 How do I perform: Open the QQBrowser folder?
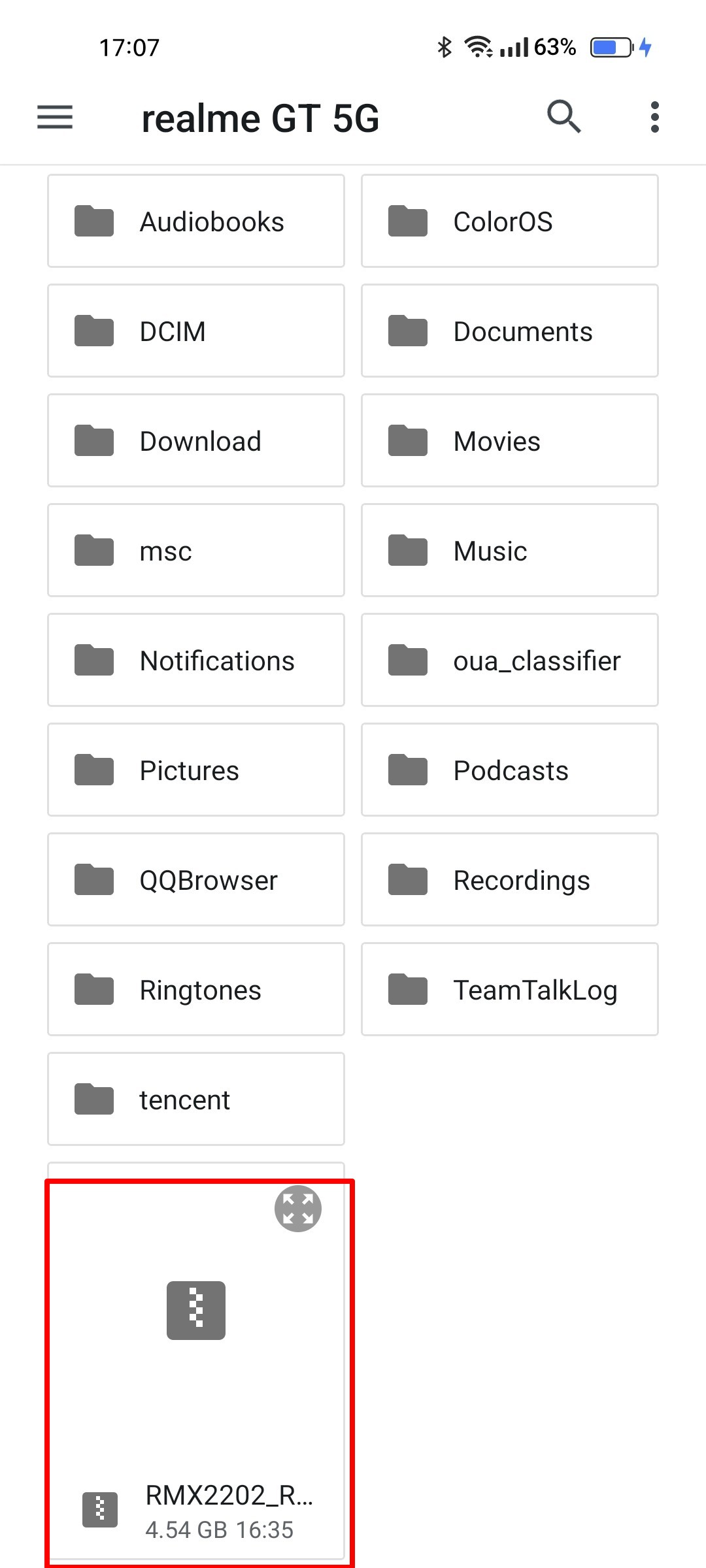pyautogui.click(x=195, y=879)
